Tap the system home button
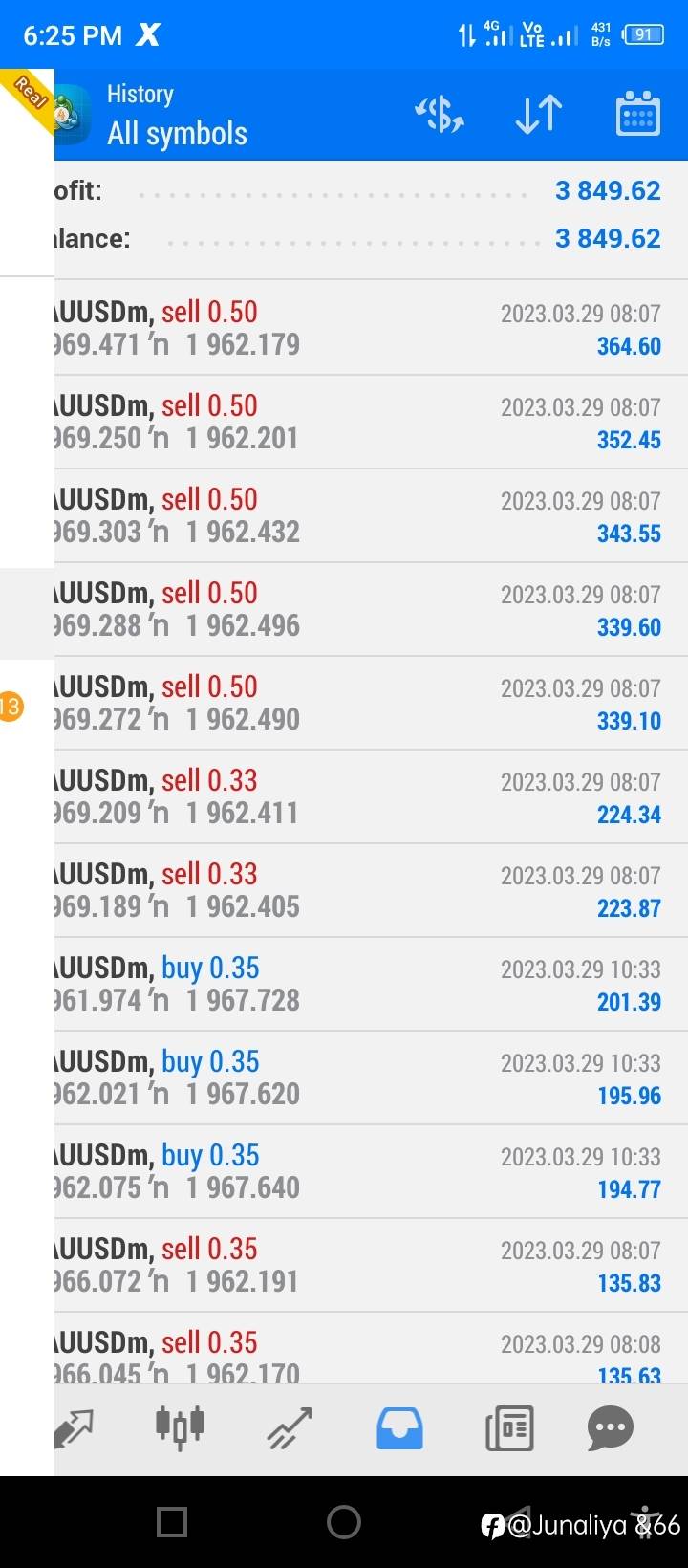Screen dimensions: 688x1568 click(x=344, y=1521)
